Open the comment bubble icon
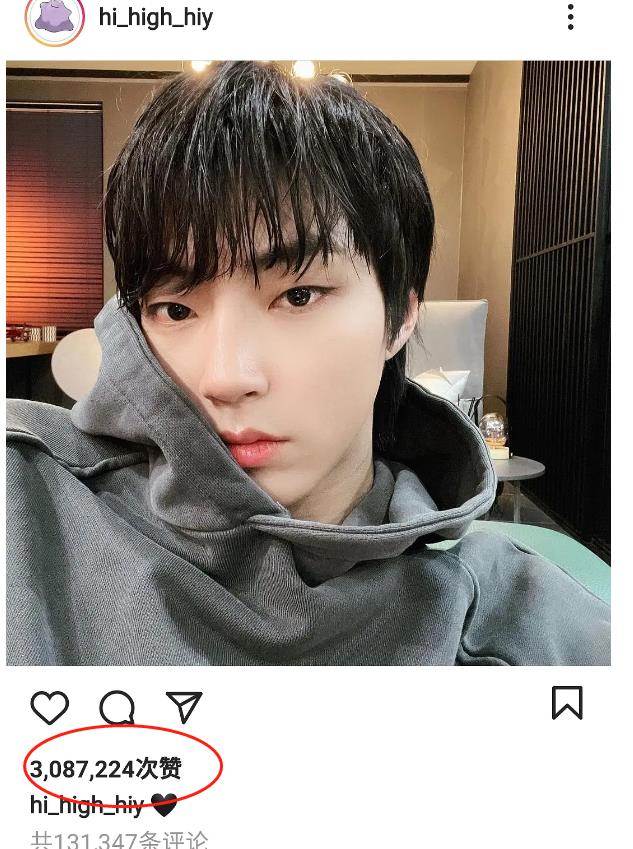This screenshot has height=849, width=633. (x=117, y=708)
